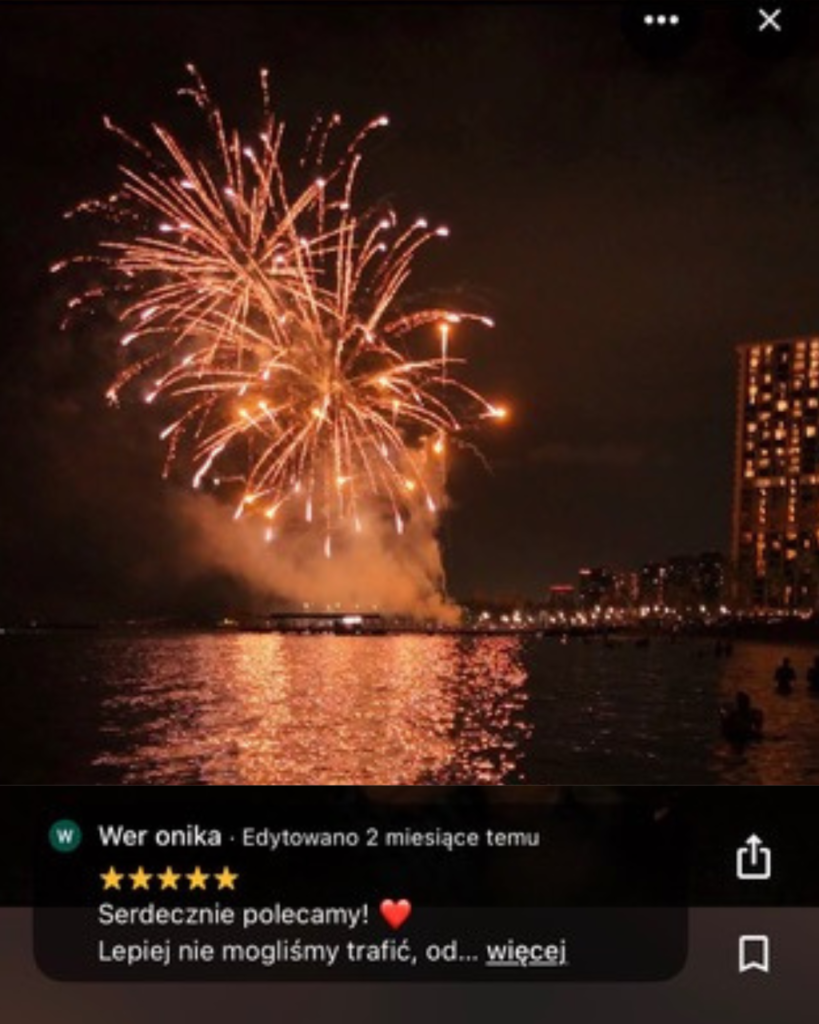Open the three-dot overflow menu
819x1024 pixels.
click(661, 20)
